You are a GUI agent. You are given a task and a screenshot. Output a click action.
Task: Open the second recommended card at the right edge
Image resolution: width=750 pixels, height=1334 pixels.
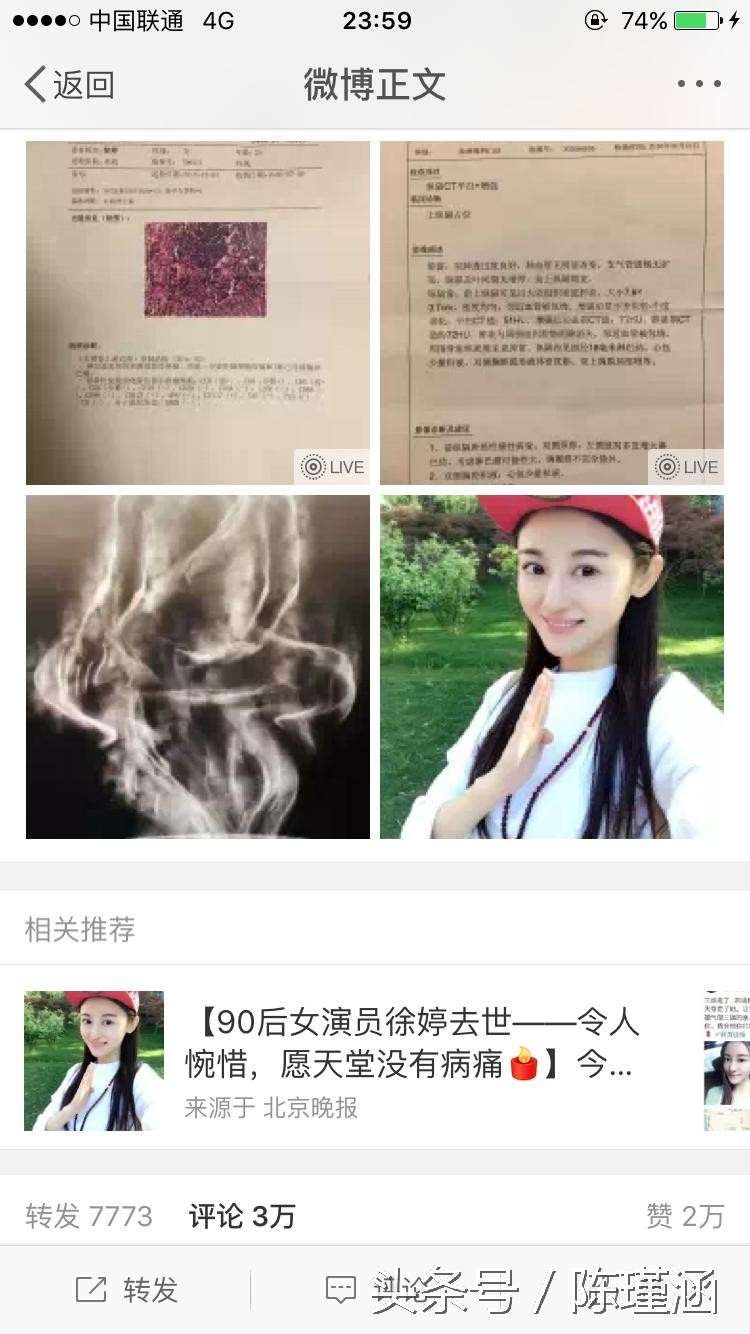pyautogui.click(x=727, y=1062)
